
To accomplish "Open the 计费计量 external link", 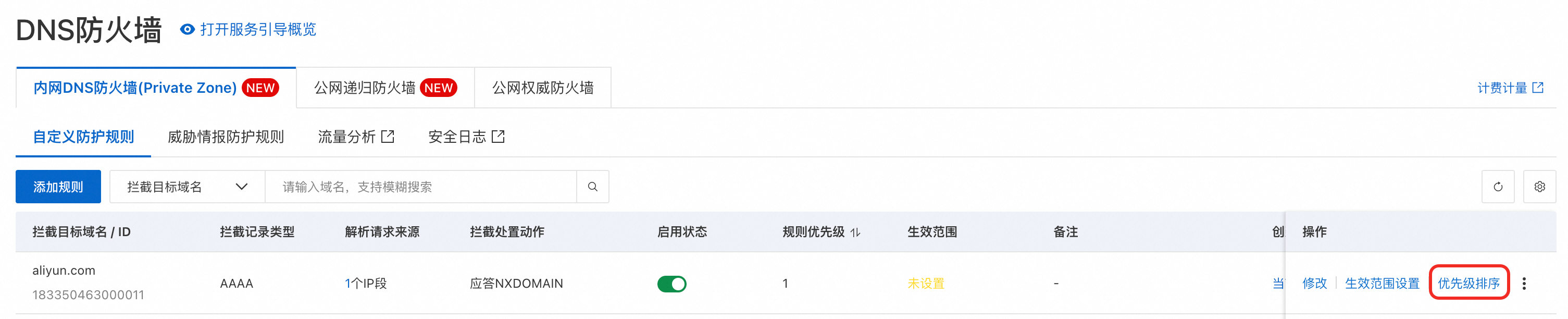I will click(x=1509, y=88).
